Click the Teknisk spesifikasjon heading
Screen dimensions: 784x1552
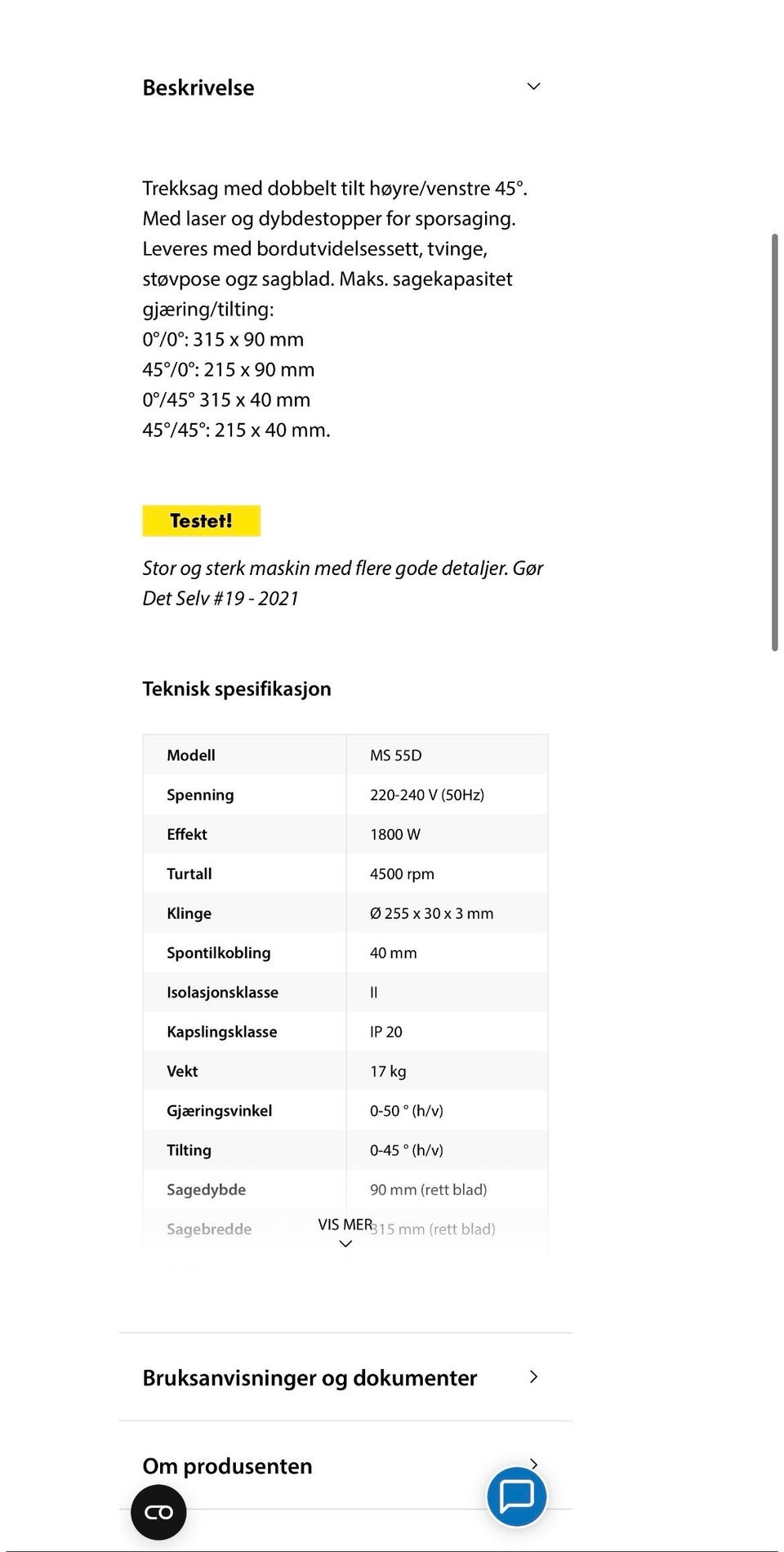pos(237,689)
